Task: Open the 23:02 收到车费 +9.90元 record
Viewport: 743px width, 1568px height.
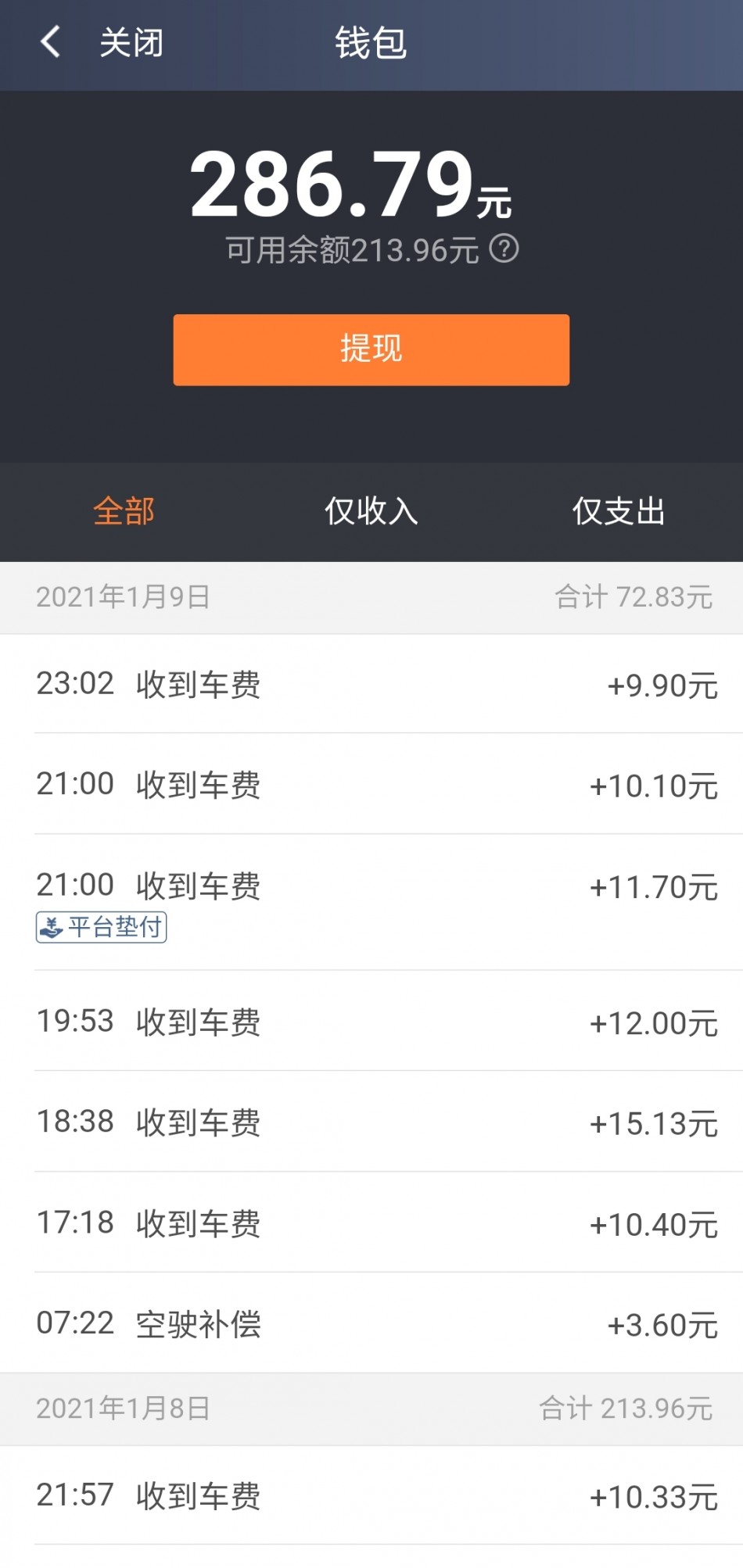Action: pyautogui.click(x=371, y=684)
